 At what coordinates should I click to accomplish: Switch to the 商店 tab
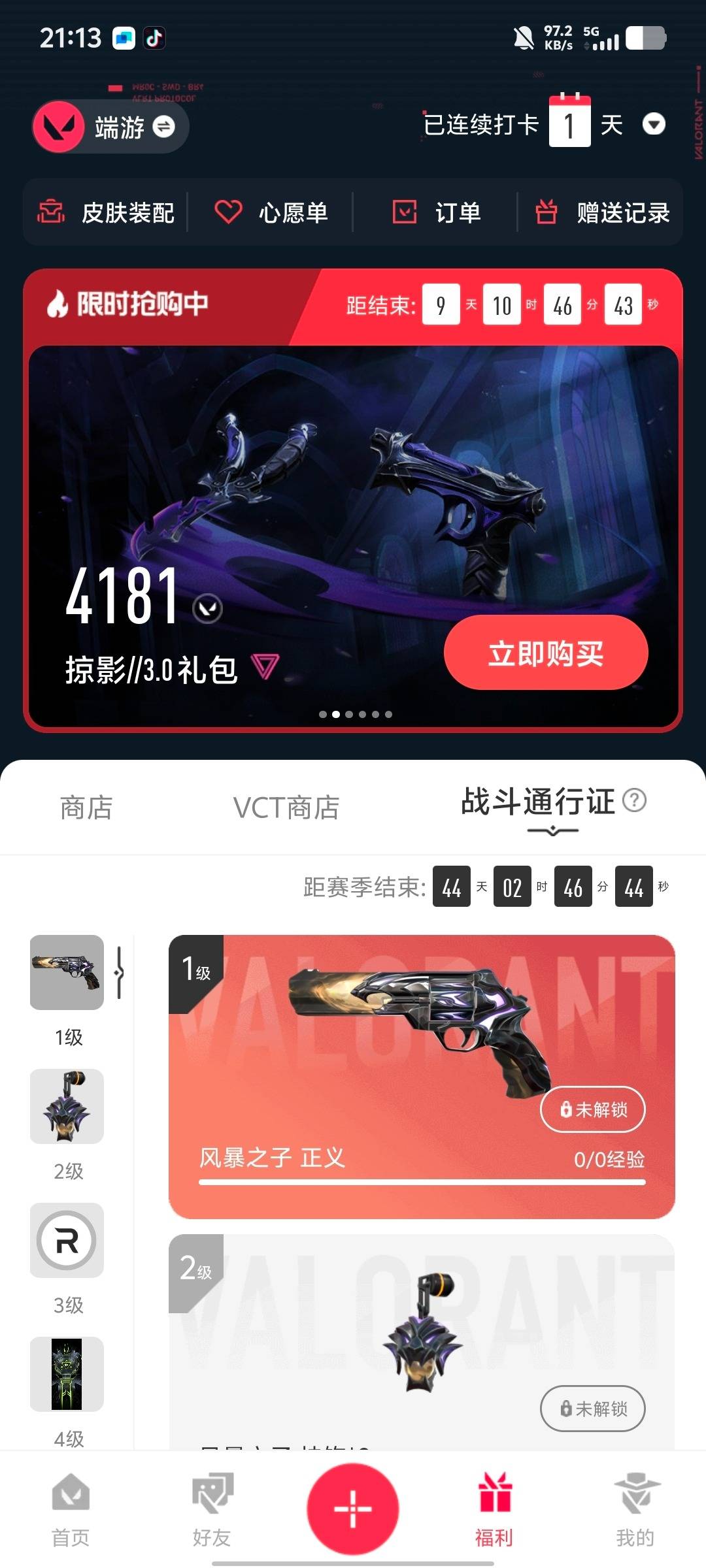point(86,808)
